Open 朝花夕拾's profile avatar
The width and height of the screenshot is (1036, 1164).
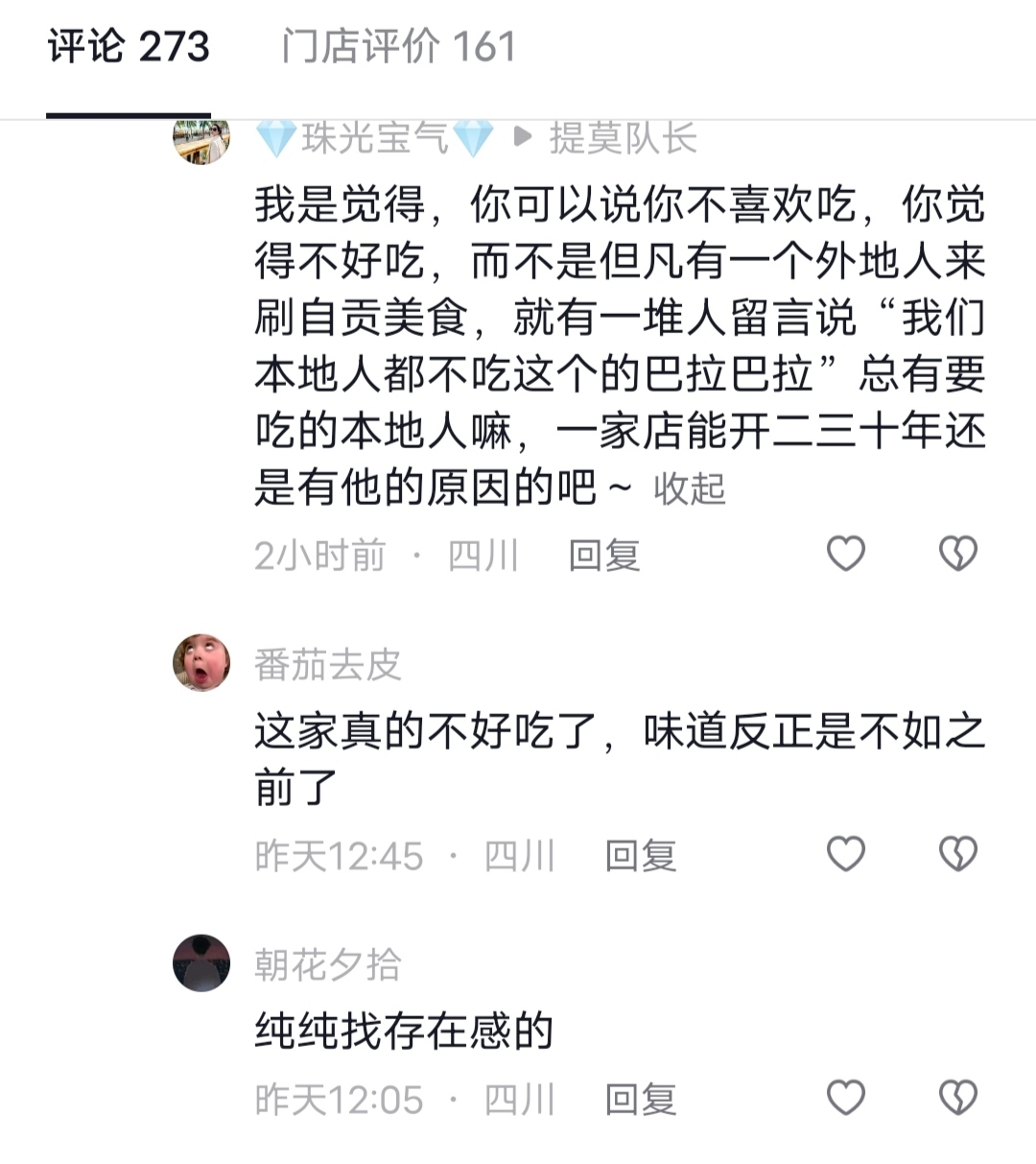[201, 962]
